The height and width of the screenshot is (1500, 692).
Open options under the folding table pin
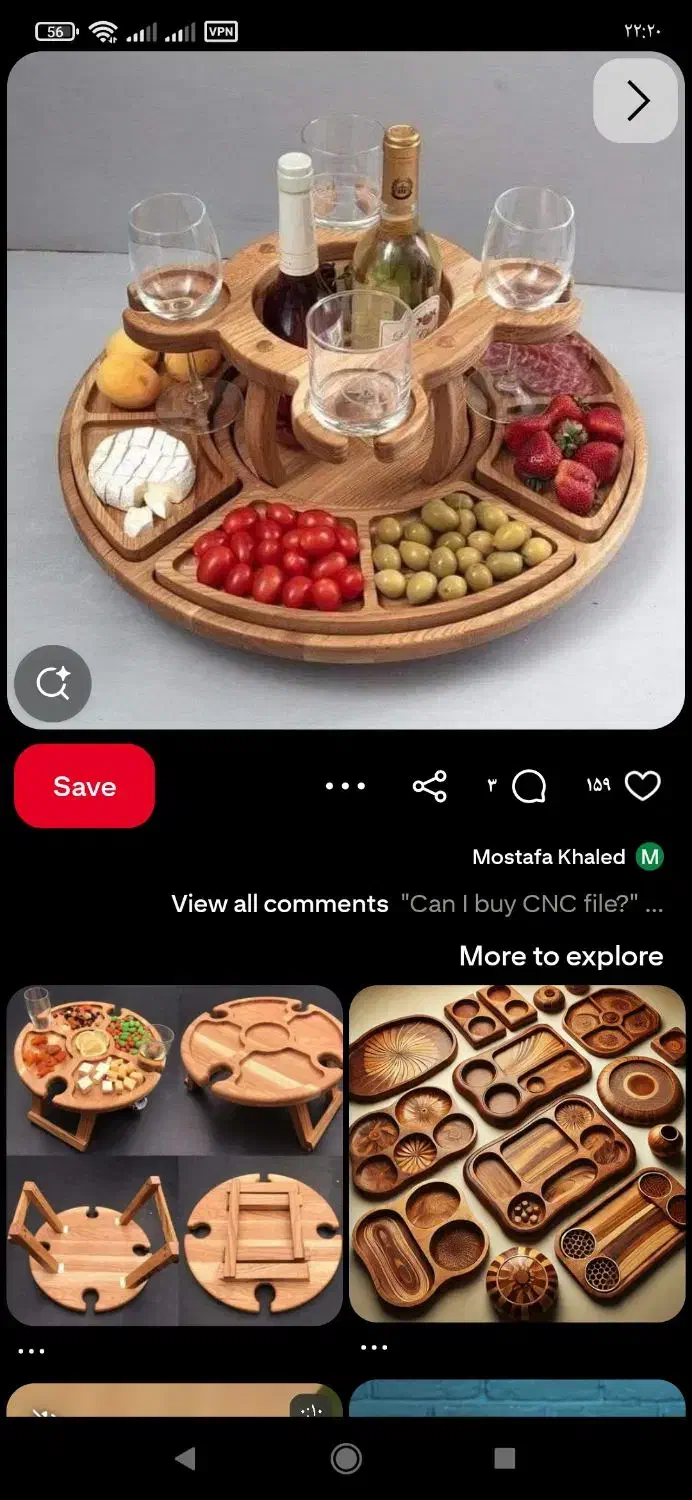point(31,1351)
